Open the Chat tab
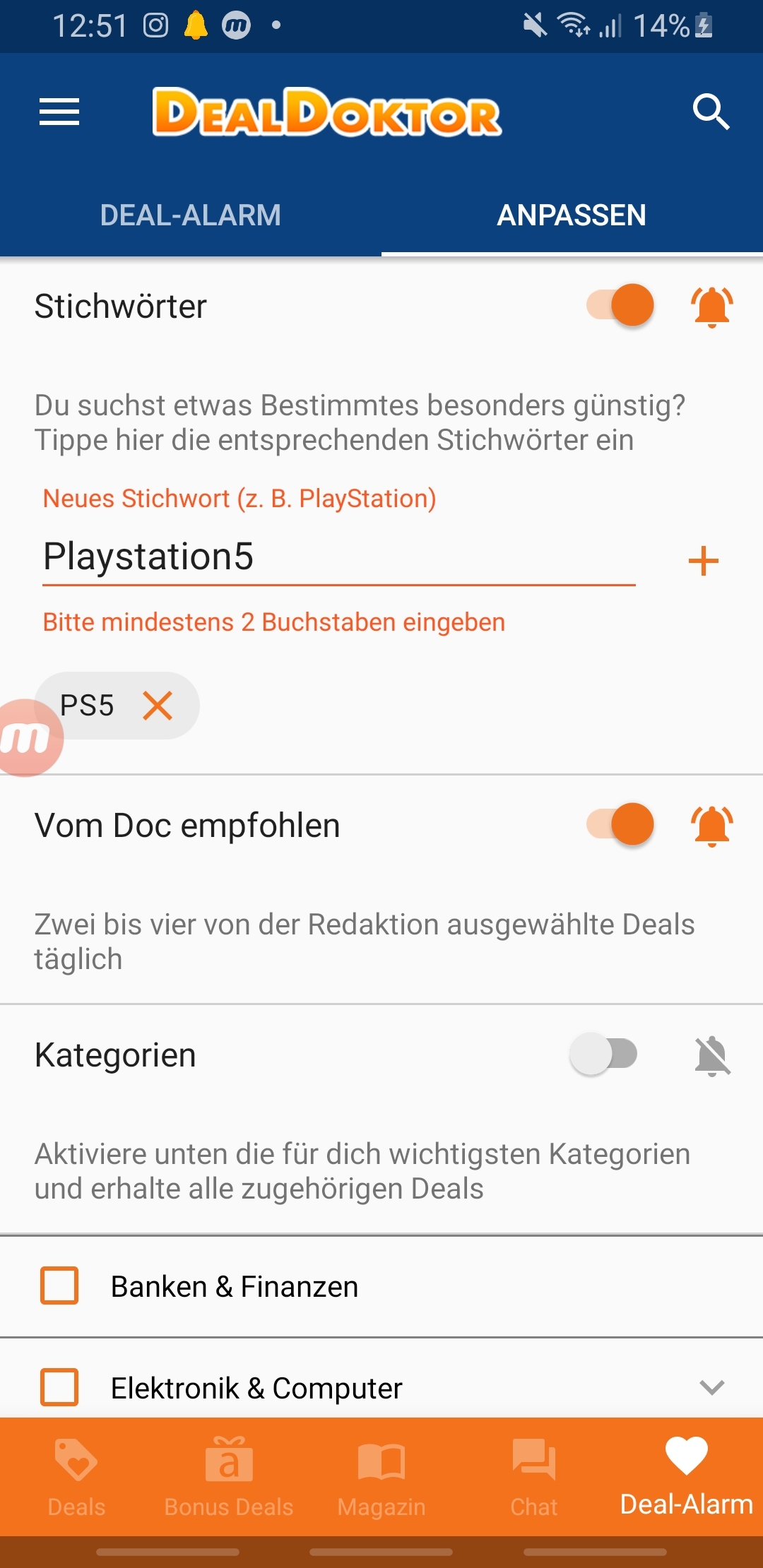Screen dimensions: 763x1568 (x=534, y=1478)
